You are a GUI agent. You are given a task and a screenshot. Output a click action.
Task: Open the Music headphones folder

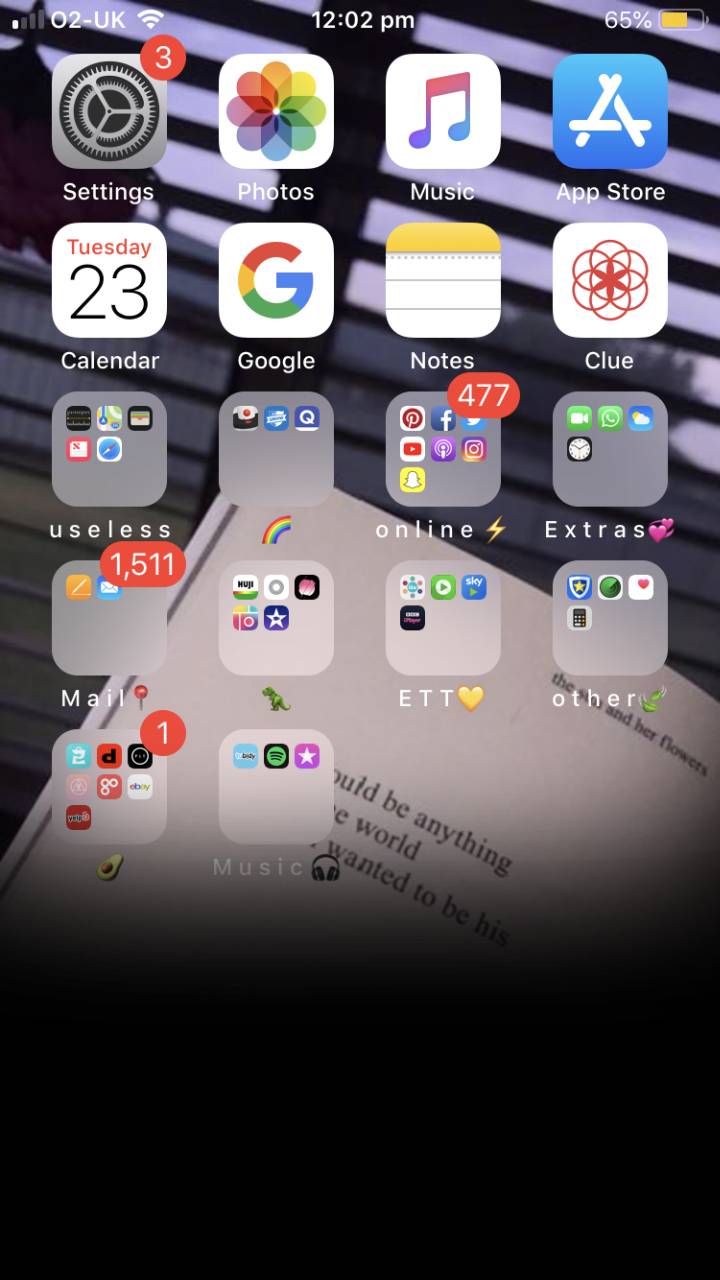(276, 787)
